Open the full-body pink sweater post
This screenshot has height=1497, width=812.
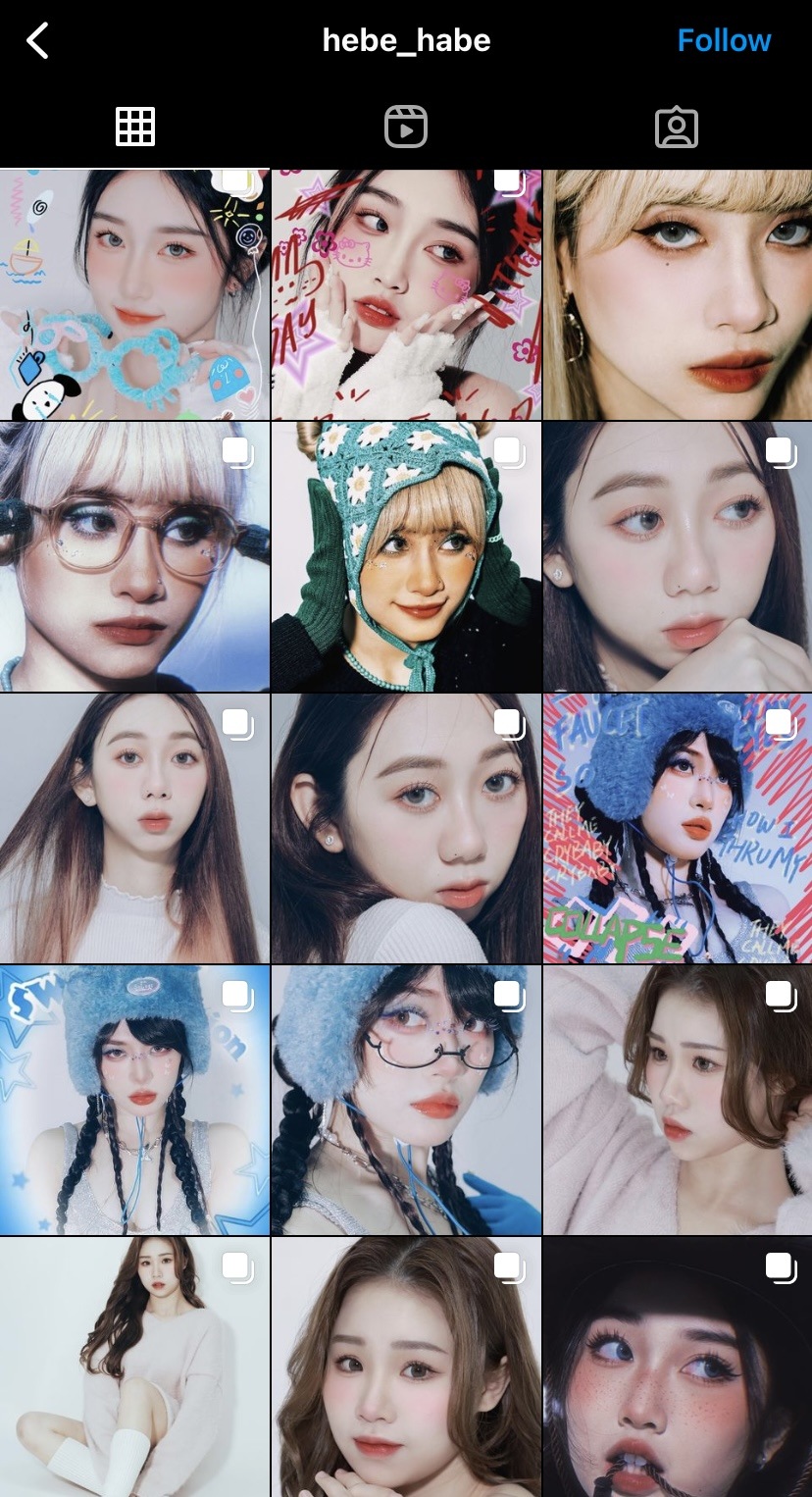[x=134, y=1367]
